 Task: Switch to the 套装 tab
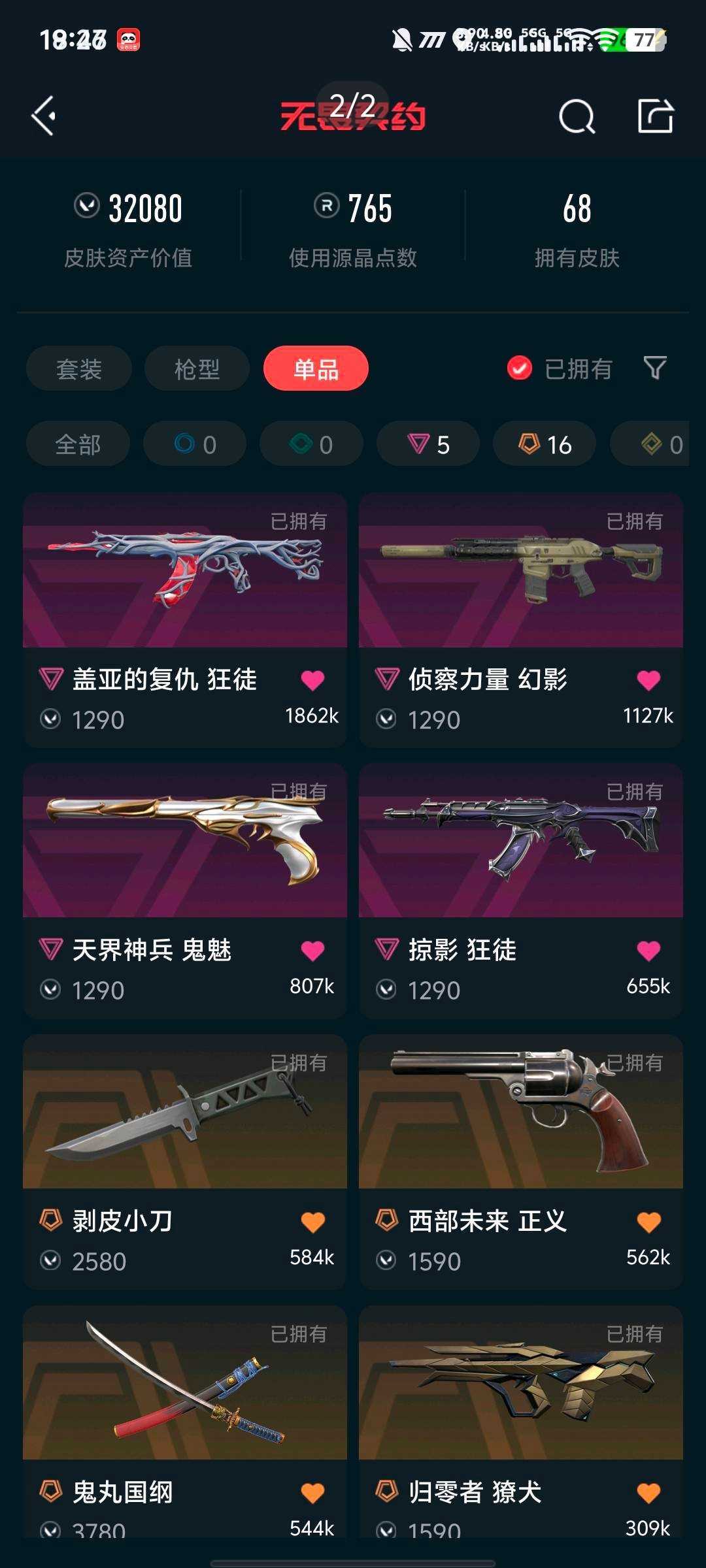[x=79, y=368]
